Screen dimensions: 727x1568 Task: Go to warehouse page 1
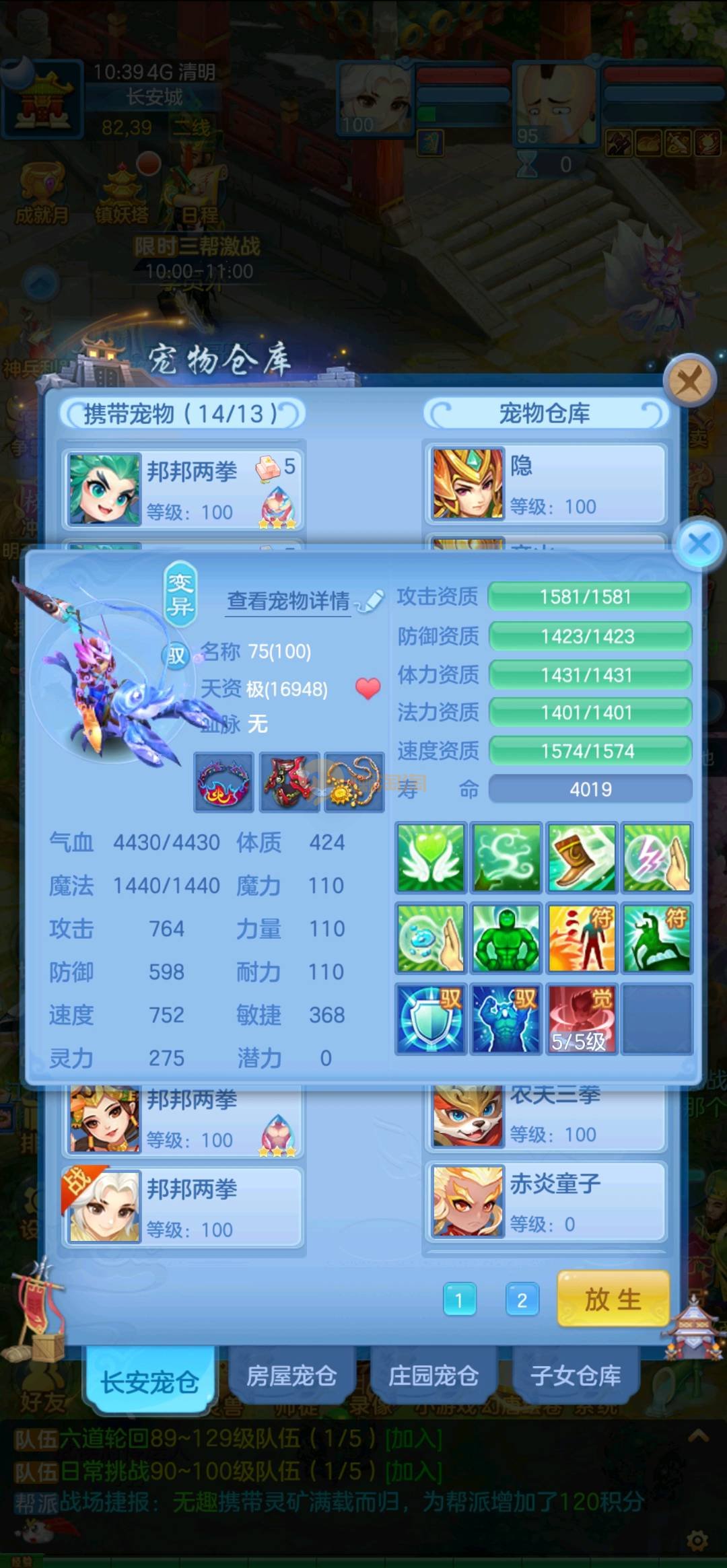459,1299
